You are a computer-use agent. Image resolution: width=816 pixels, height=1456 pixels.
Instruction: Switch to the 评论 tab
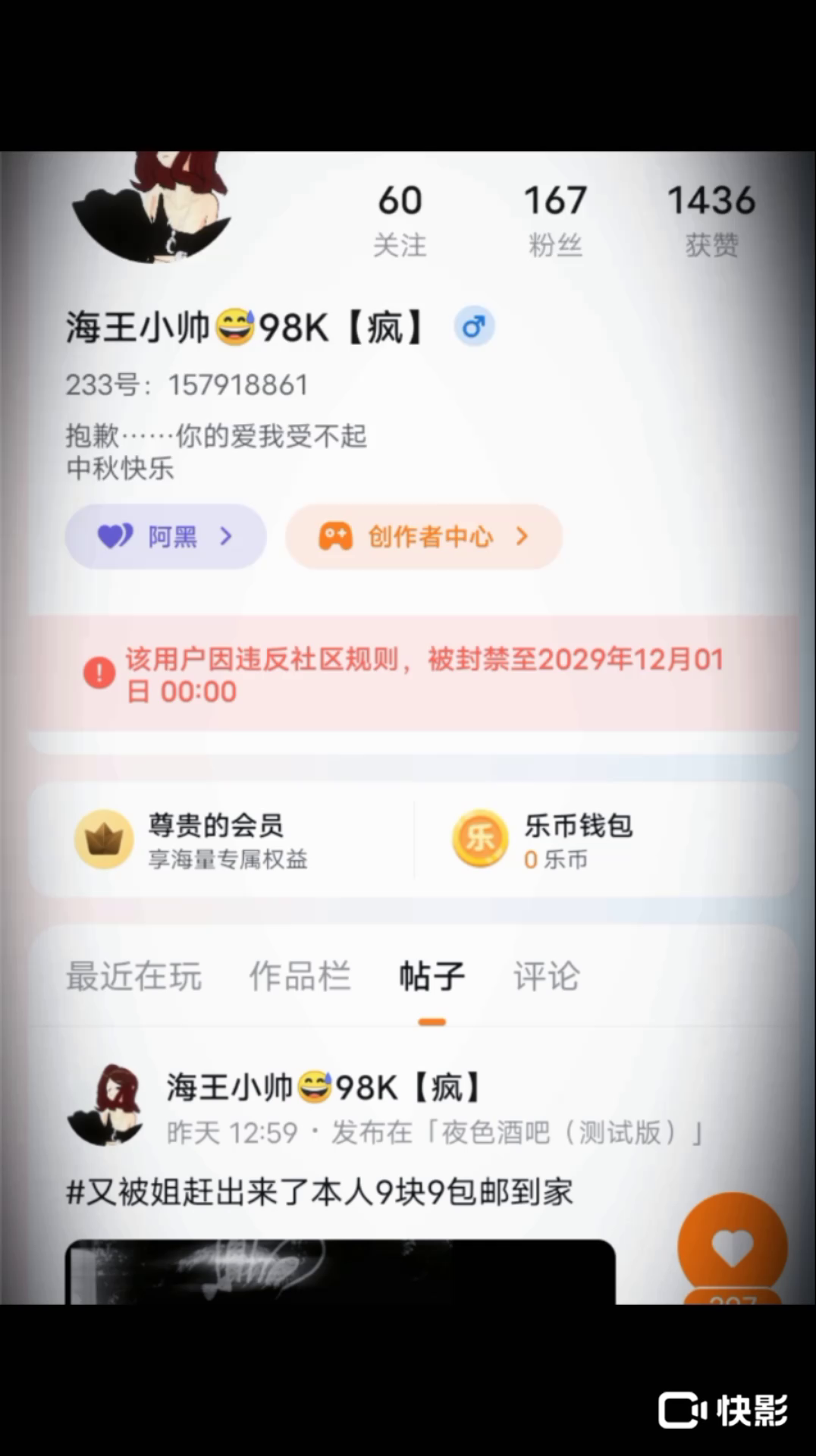click(546, 977)
